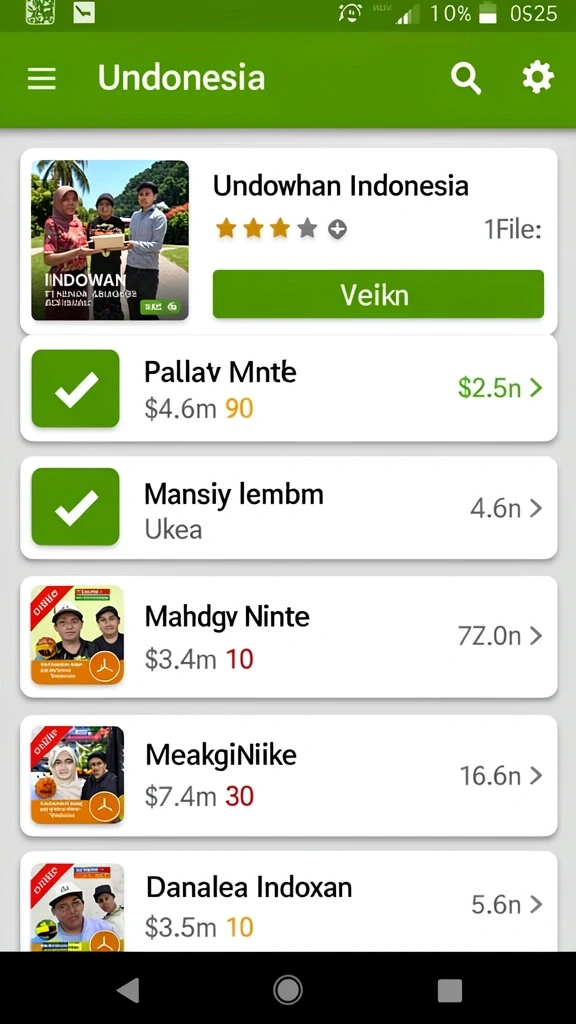
Task: Go to the home screen
Action: (288, 990)
